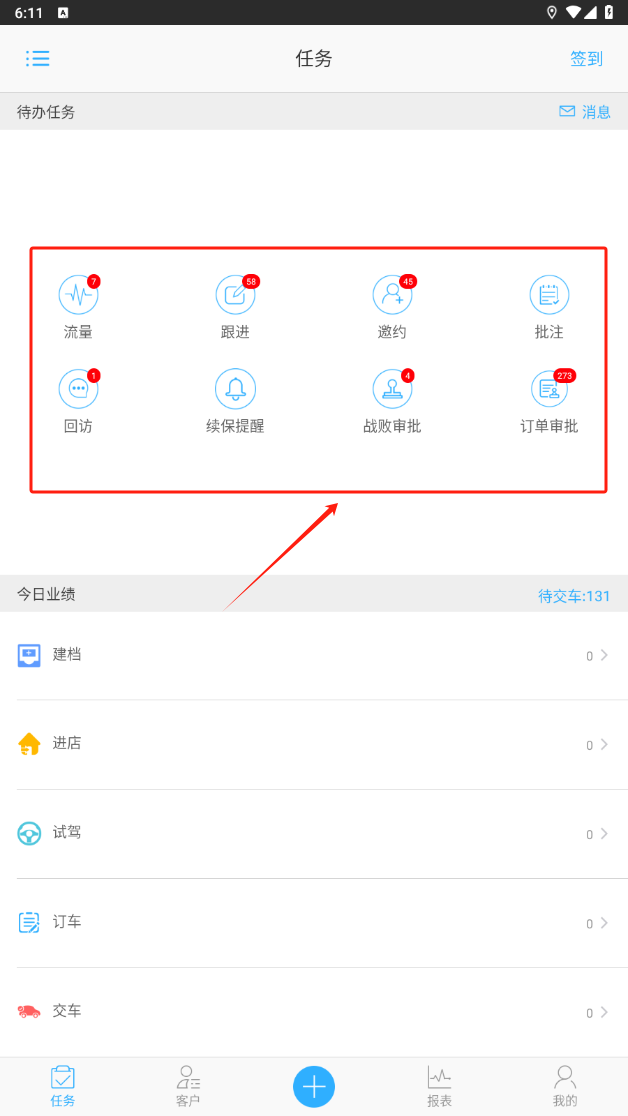Open the side menu list icon
Screen dimensions: 628x1116
38,59
